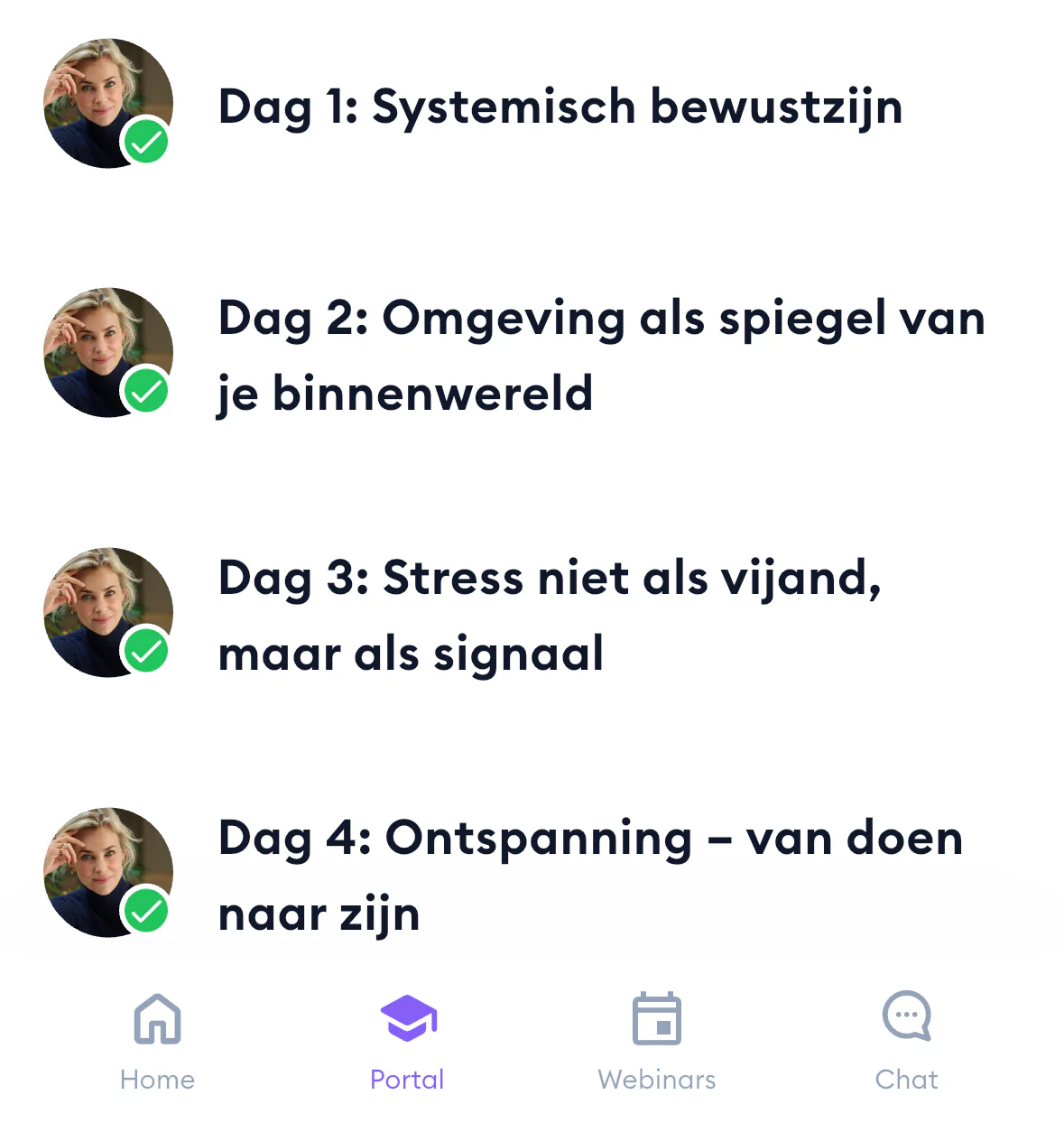Go to the Home tab
Viewport: 1064px width, 1132px height.
158,1040
